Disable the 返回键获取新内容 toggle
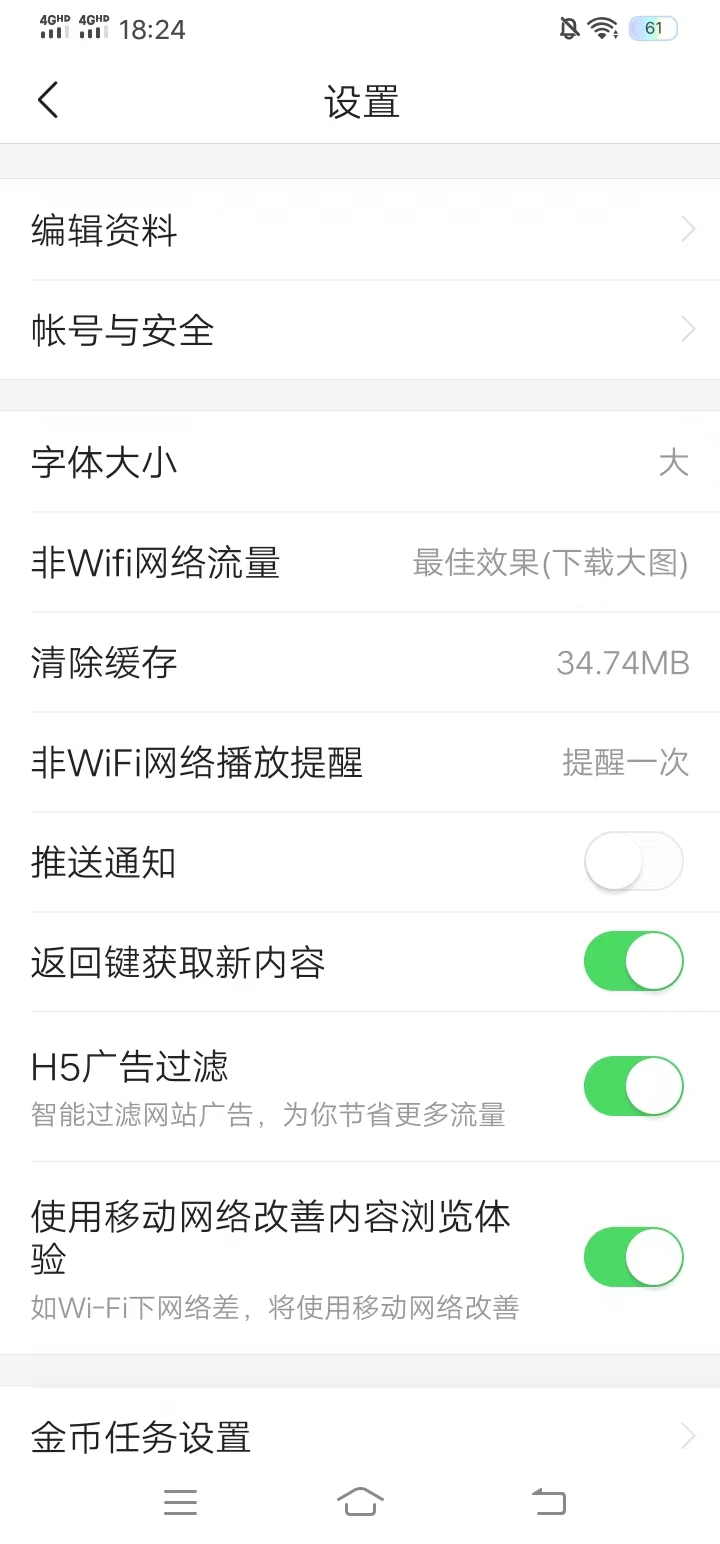 point(633,961)
